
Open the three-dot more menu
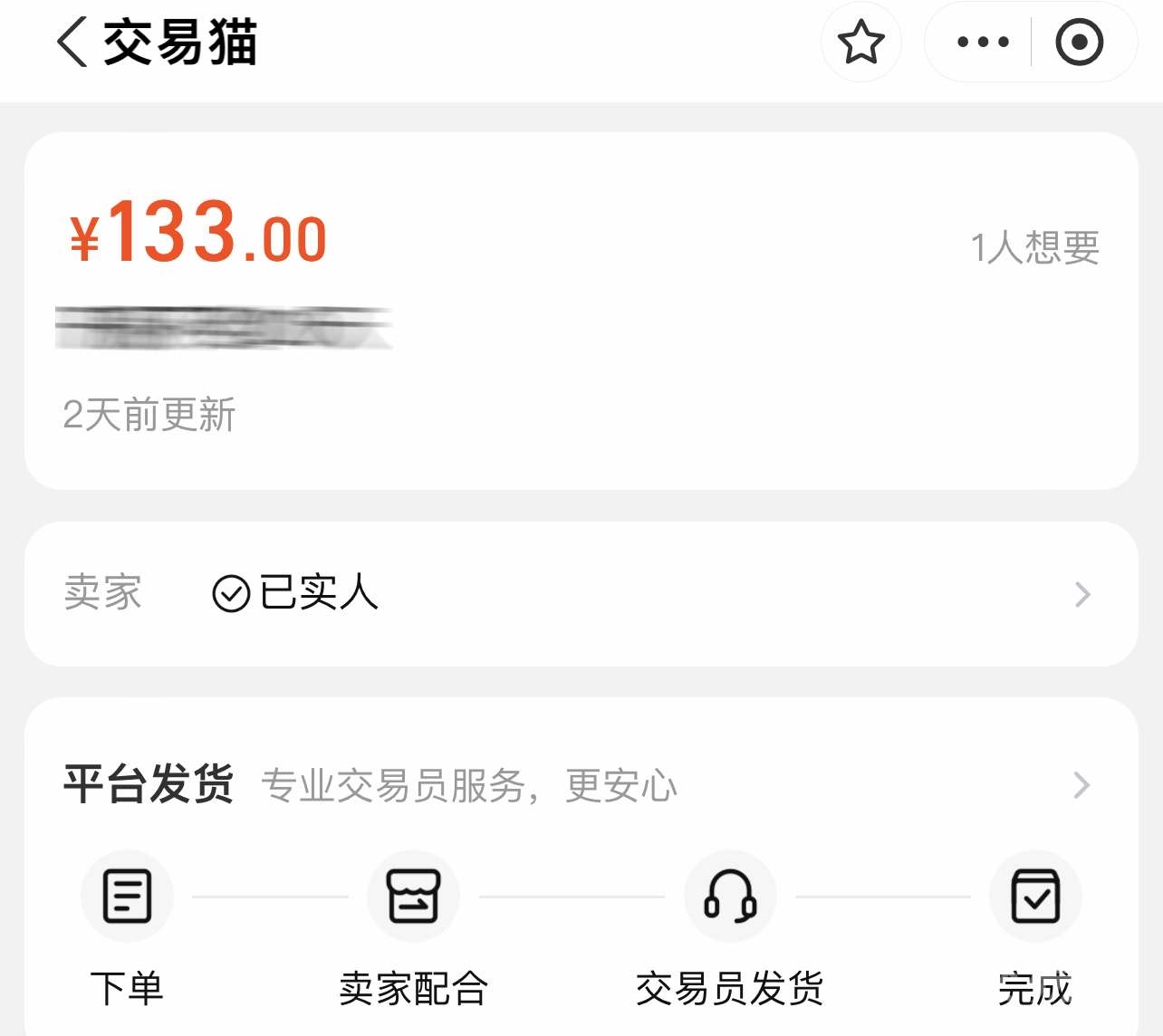[983, 43]
